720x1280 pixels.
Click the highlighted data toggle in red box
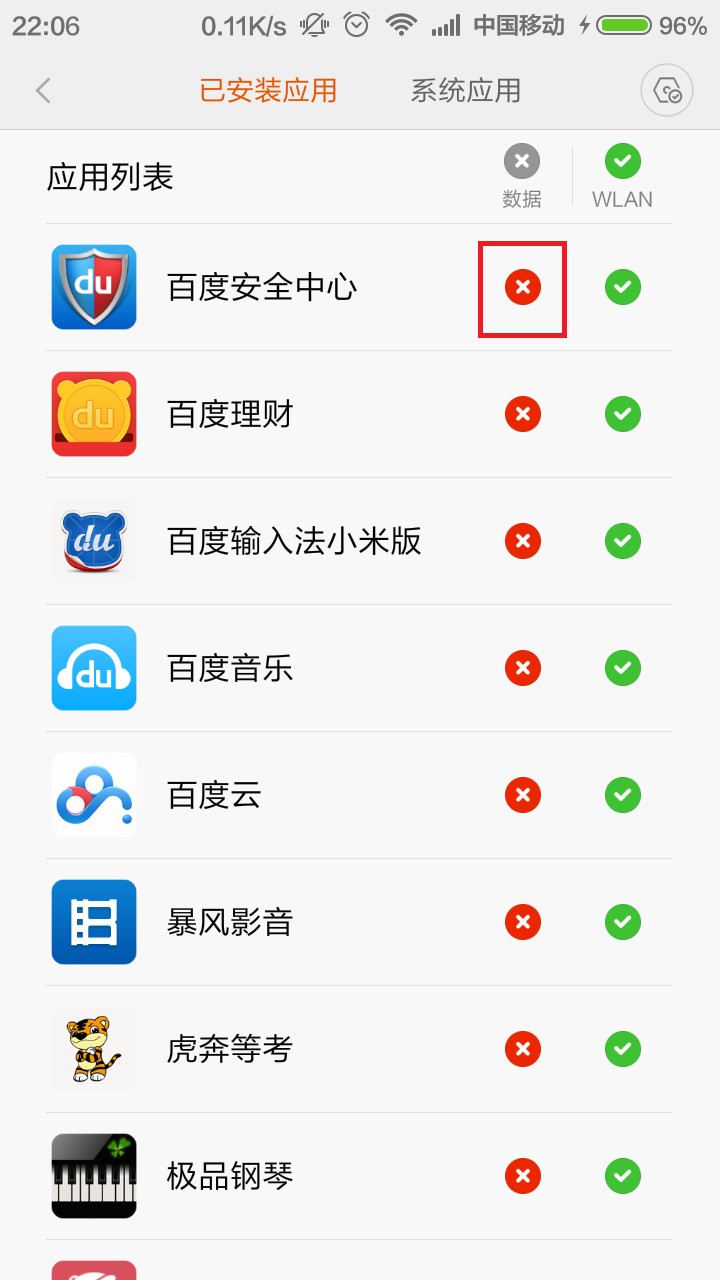(522, 287)
